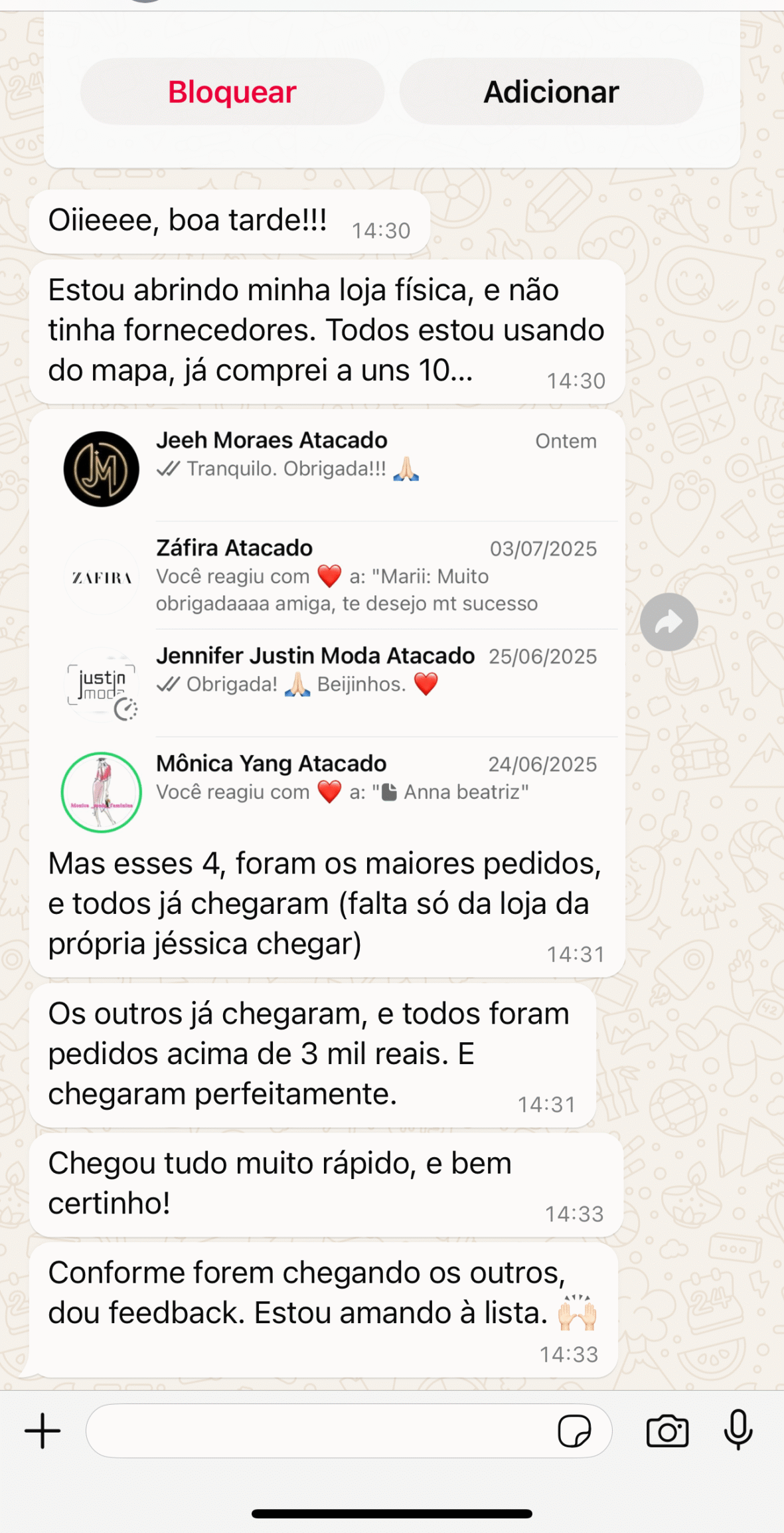
Task: Block this unknown contact
Action: [232, 92]
